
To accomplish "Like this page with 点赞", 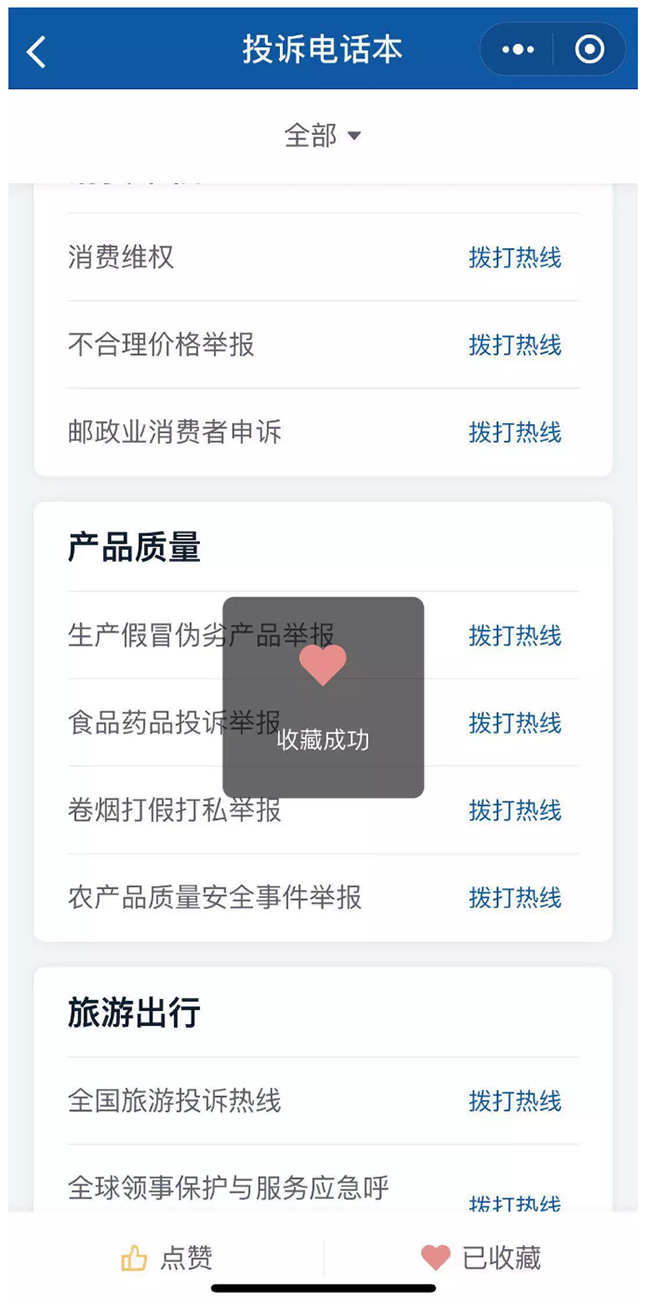I will 166,1258.
